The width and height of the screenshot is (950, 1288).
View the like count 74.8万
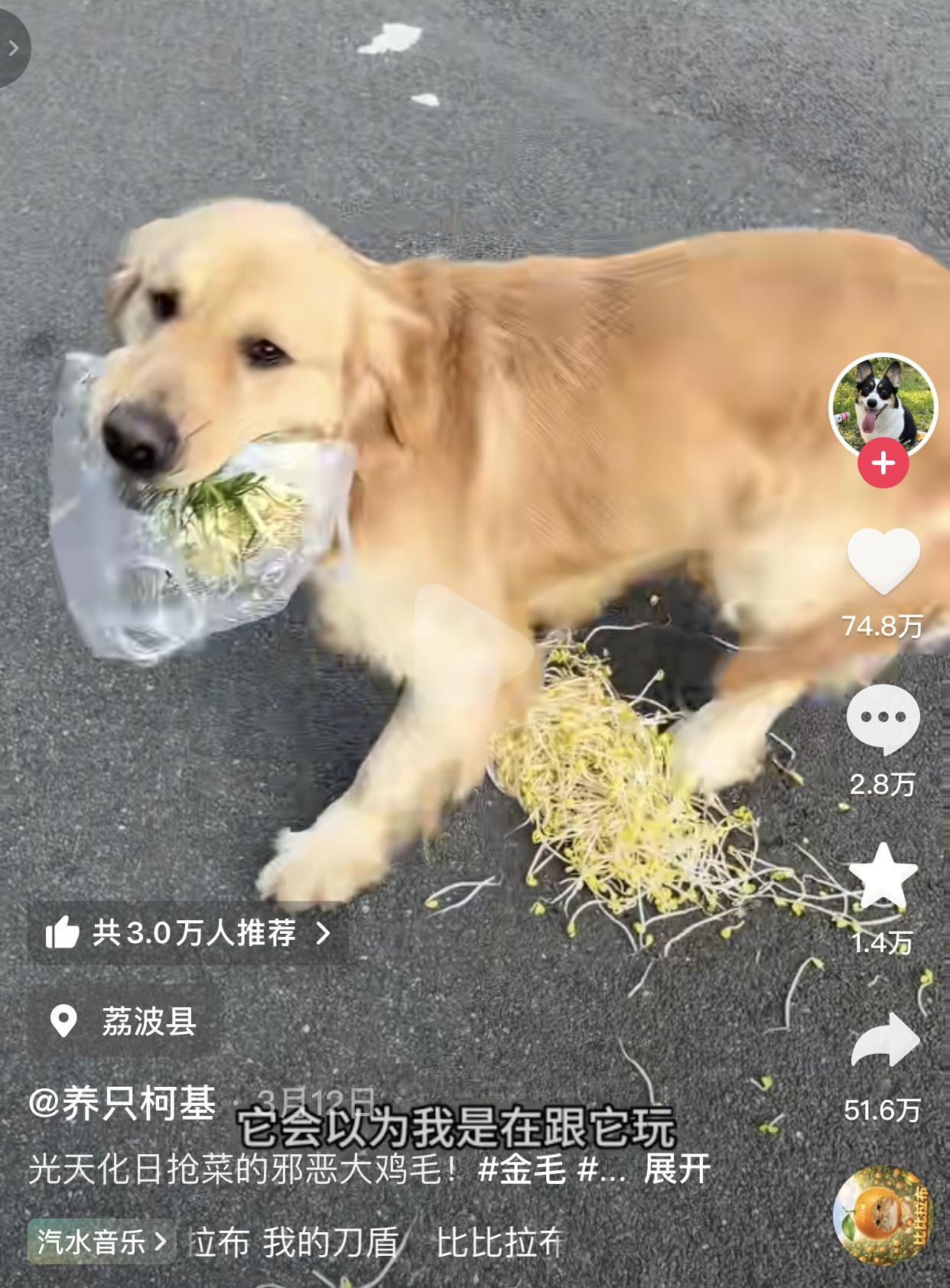pos(882,625)
